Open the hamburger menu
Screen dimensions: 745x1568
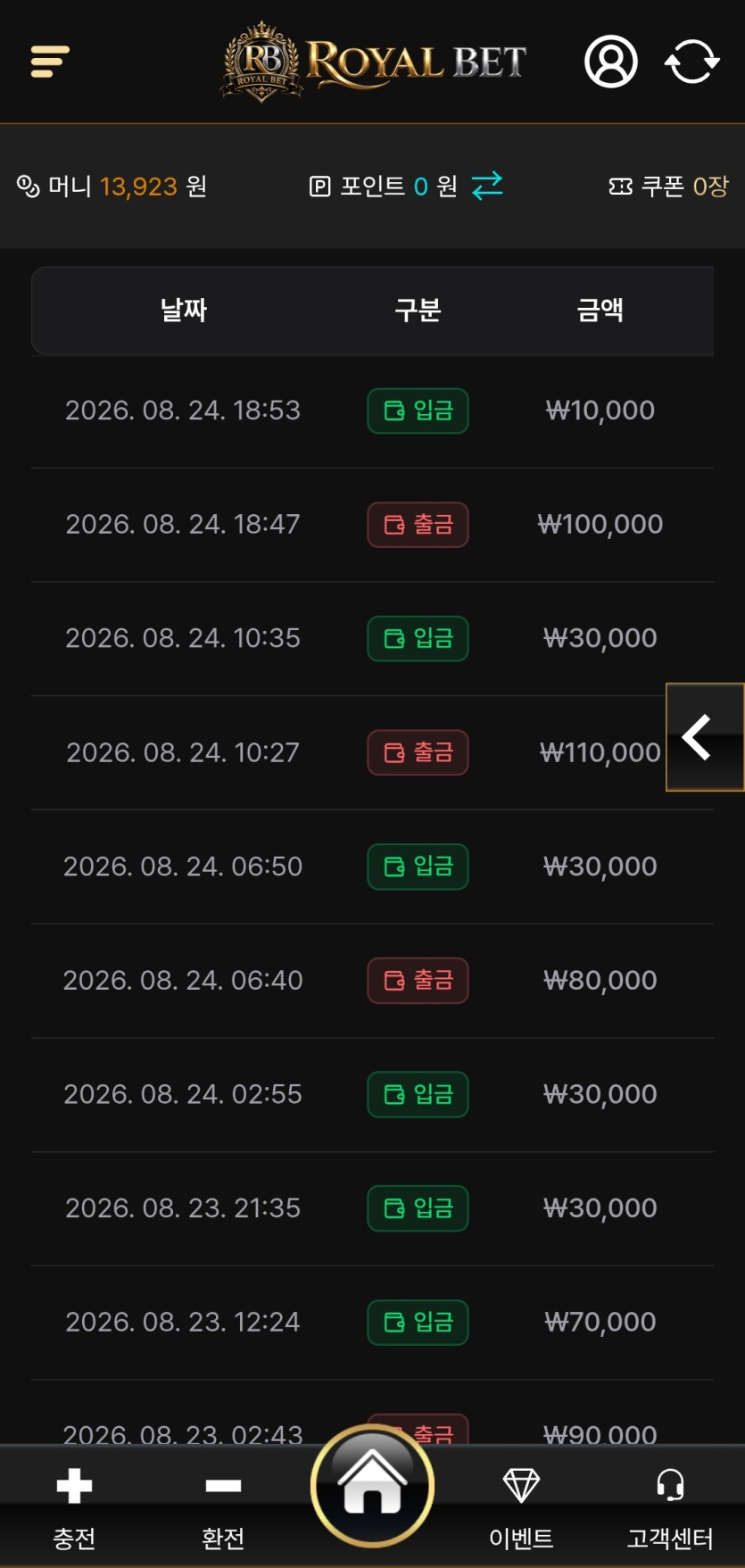50,62
